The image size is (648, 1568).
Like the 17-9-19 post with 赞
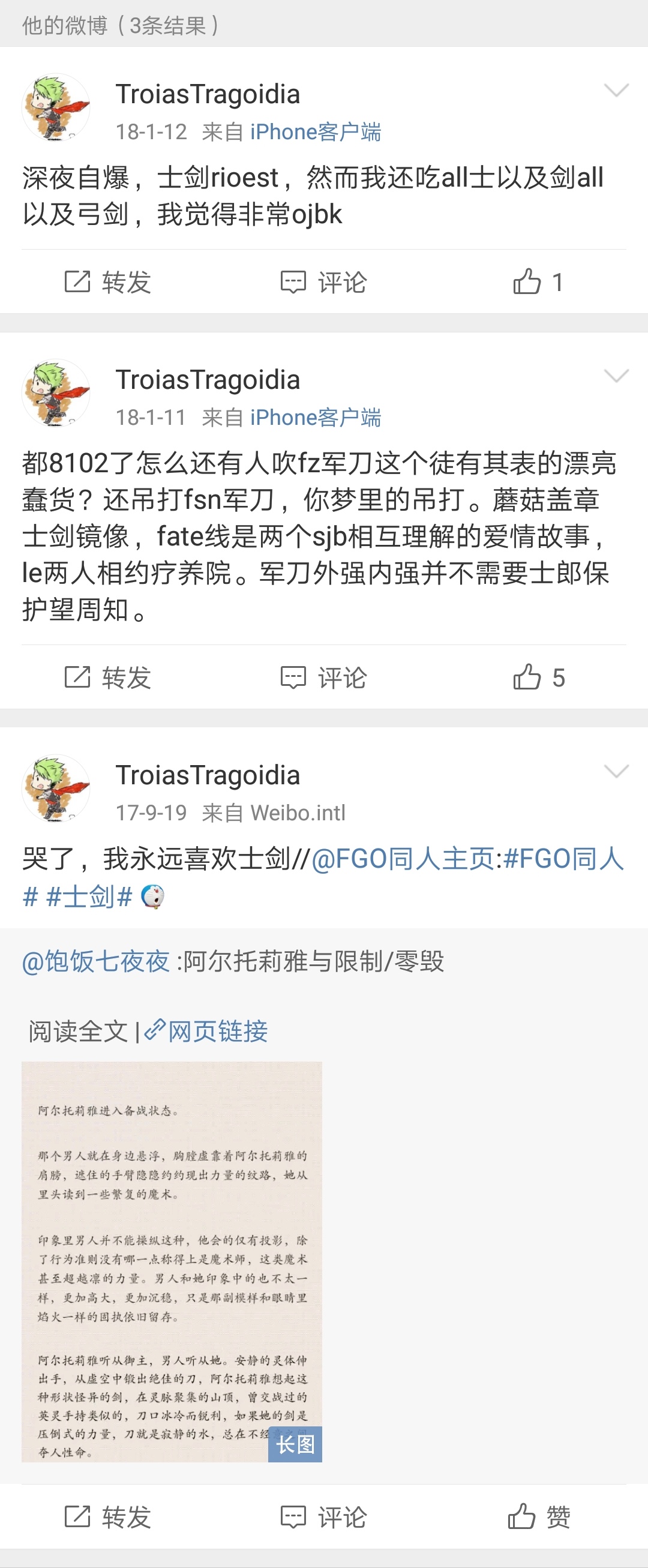(x=538, y=1517)
